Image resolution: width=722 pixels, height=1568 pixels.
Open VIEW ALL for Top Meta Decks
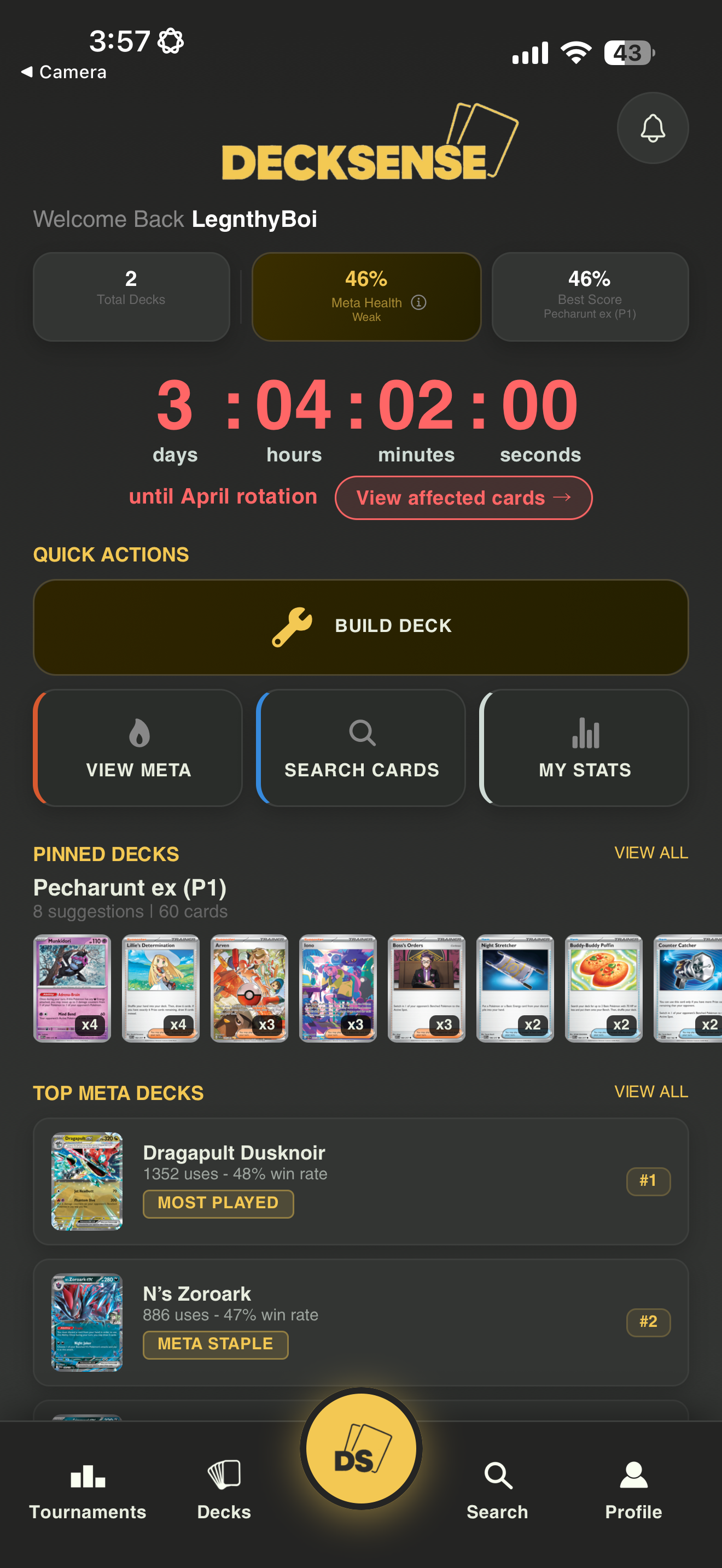click(x=650, y=1091)
